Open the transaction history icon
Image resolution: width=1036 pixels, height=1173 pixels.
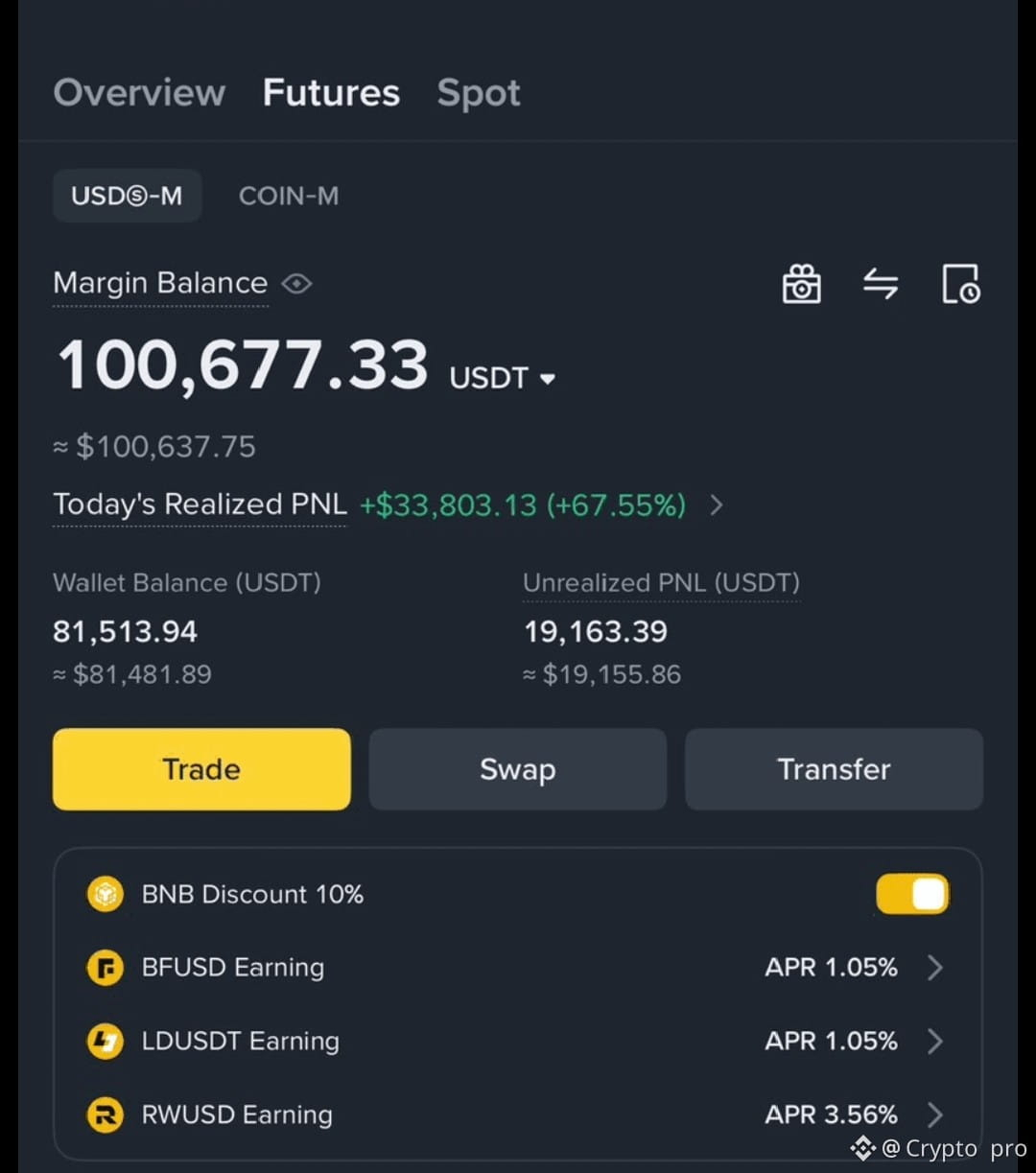[x=961, y=284]
